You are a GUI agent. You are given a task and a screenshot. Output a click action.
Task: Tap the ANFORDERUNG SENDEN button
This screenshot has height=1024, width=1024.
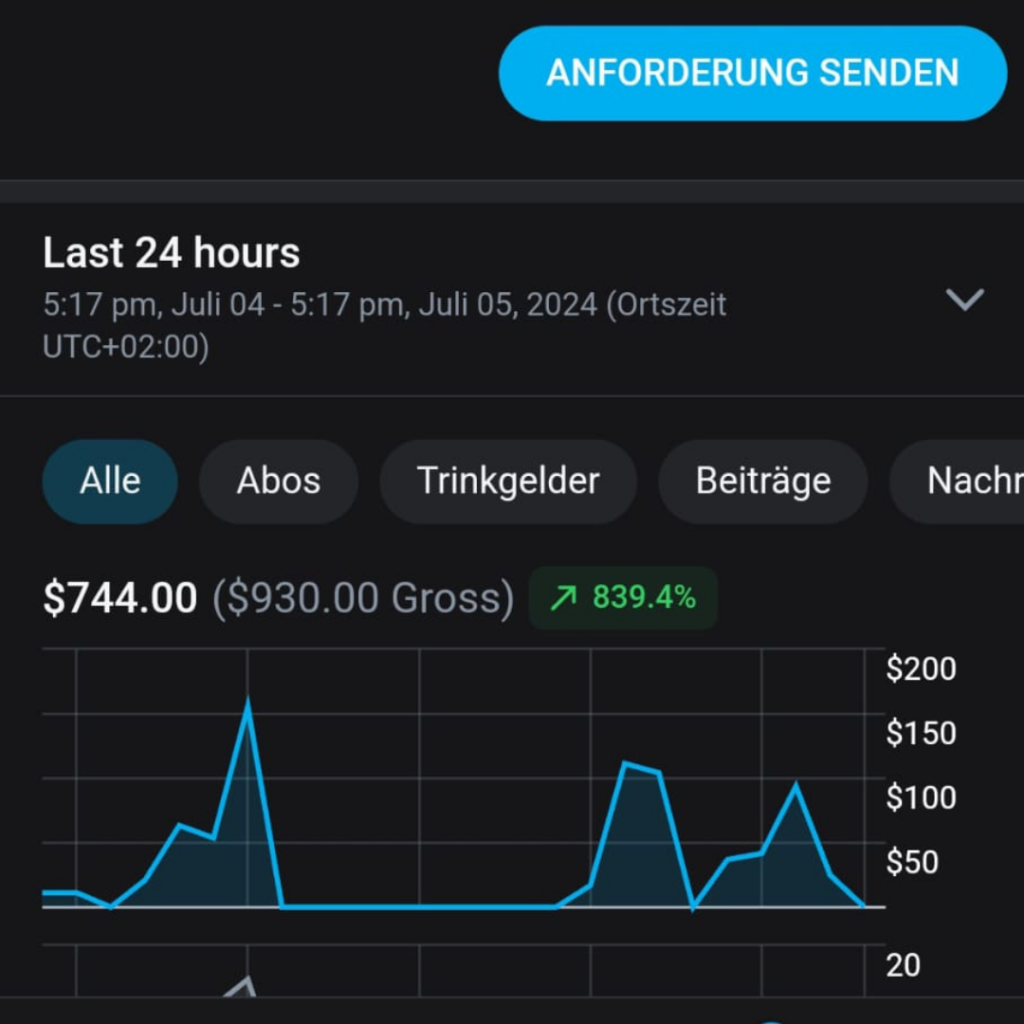[752, 73]
